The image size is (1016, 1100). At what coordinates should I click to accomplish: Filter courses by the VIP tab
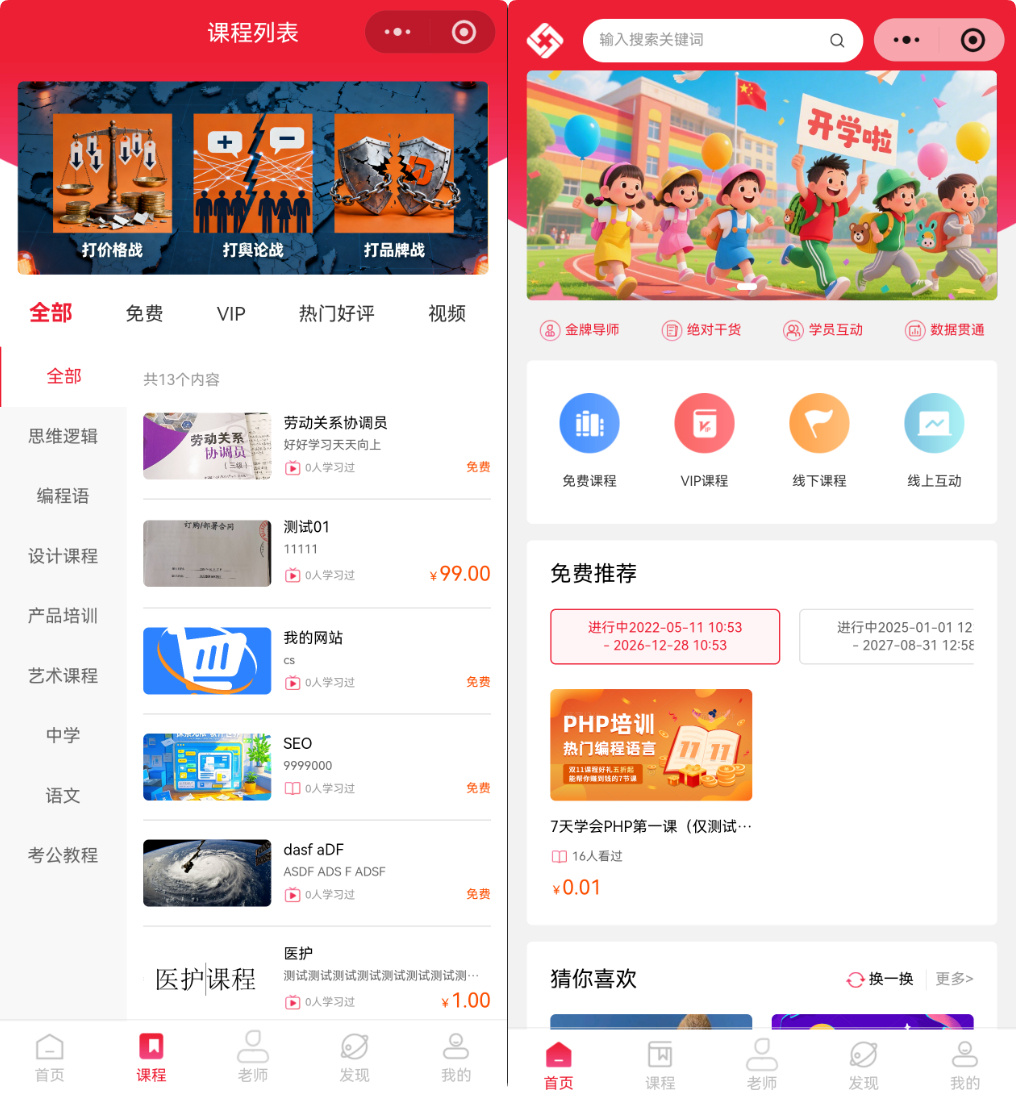[231, 313]
